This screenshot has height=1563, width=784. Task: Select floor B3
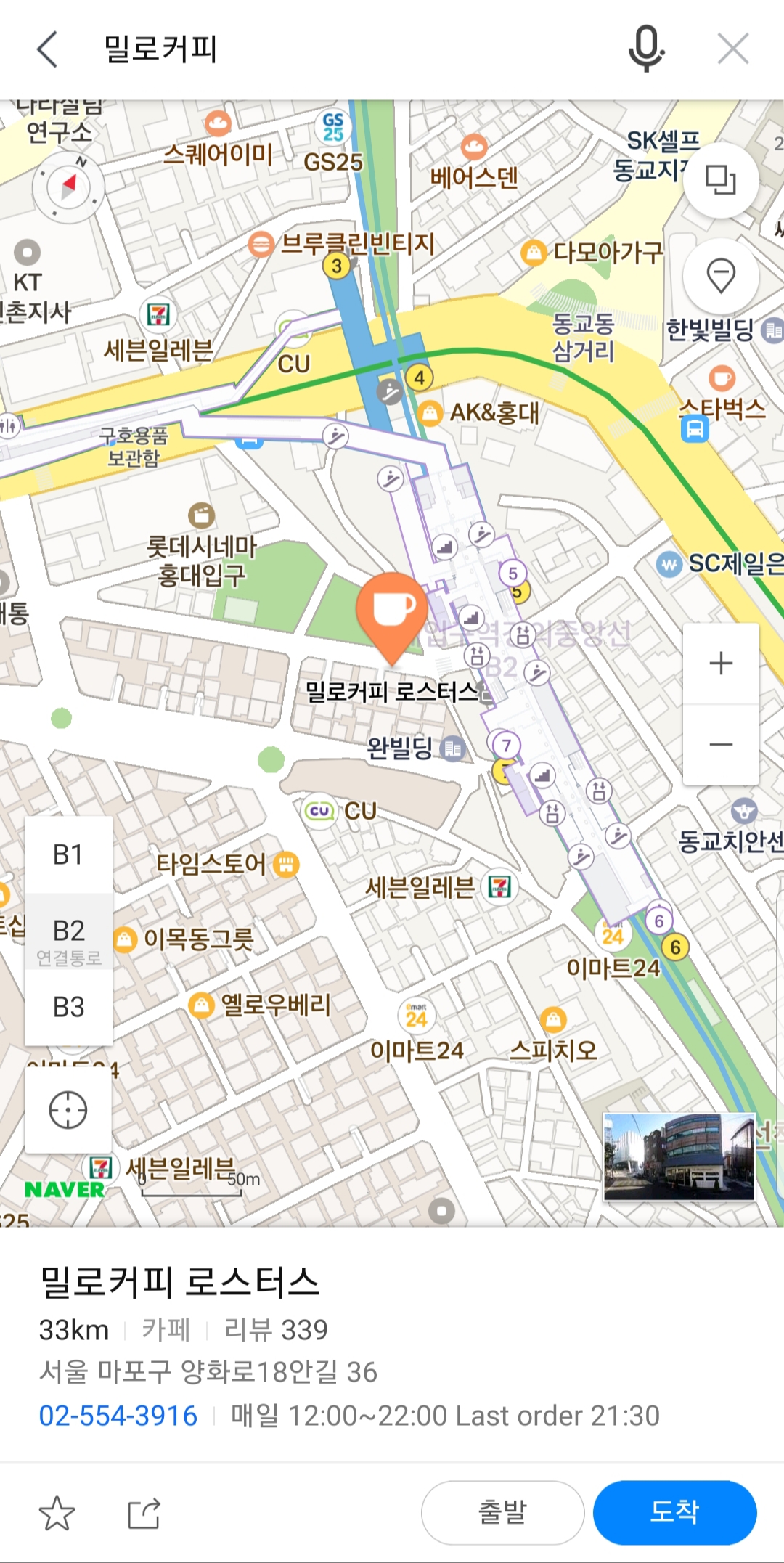click(x=69, y=1007)
